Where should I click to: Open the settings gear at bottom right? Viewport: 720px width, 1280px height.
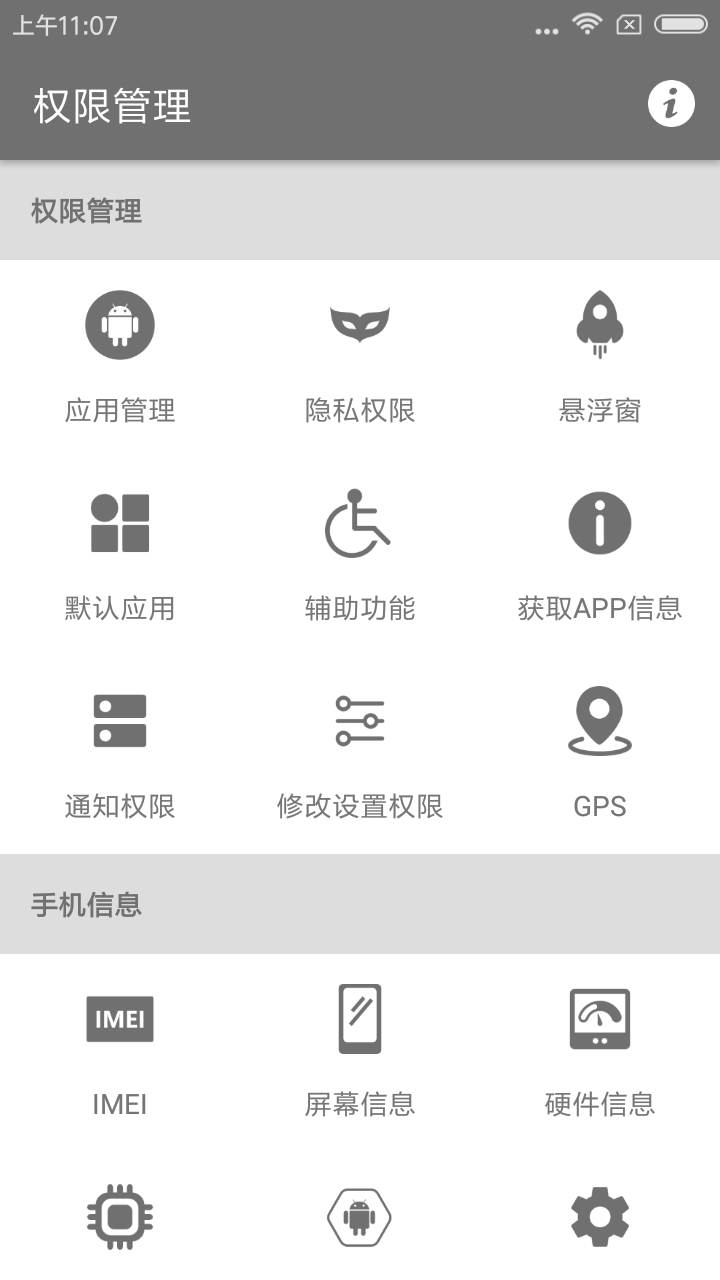click(599, 1216)
